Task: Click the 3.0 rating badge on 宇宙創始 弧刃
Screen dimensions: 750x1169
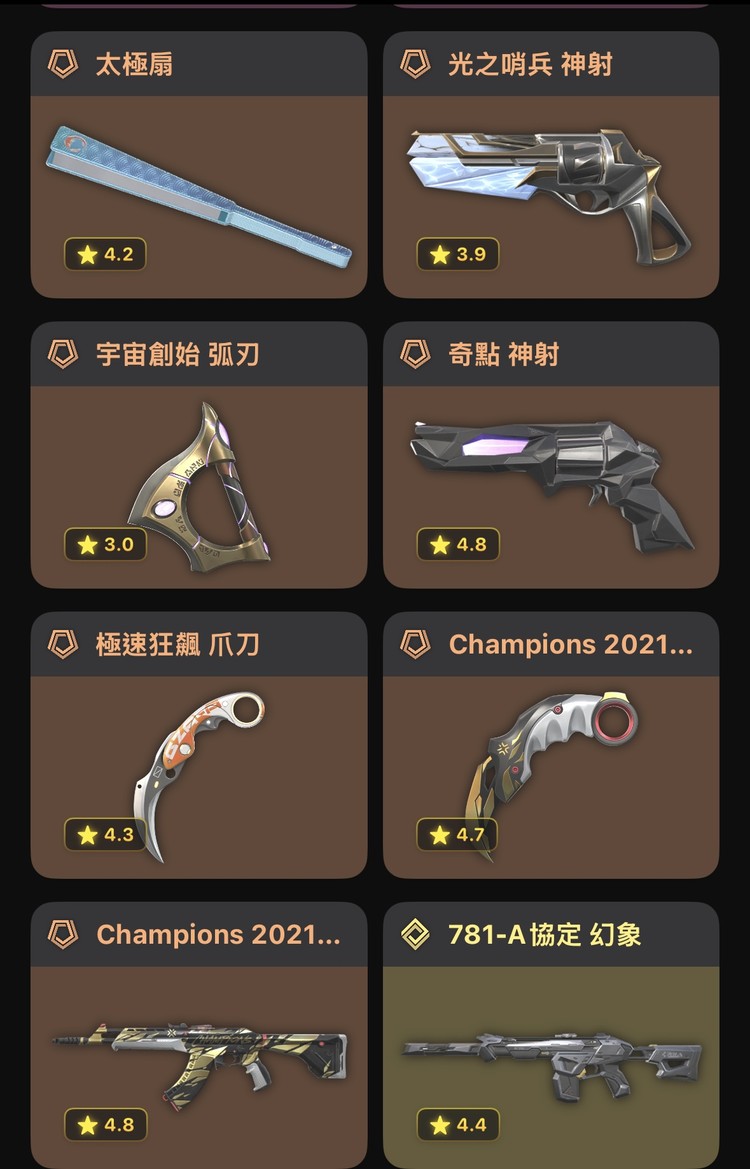Action: [x=104, y=545]
